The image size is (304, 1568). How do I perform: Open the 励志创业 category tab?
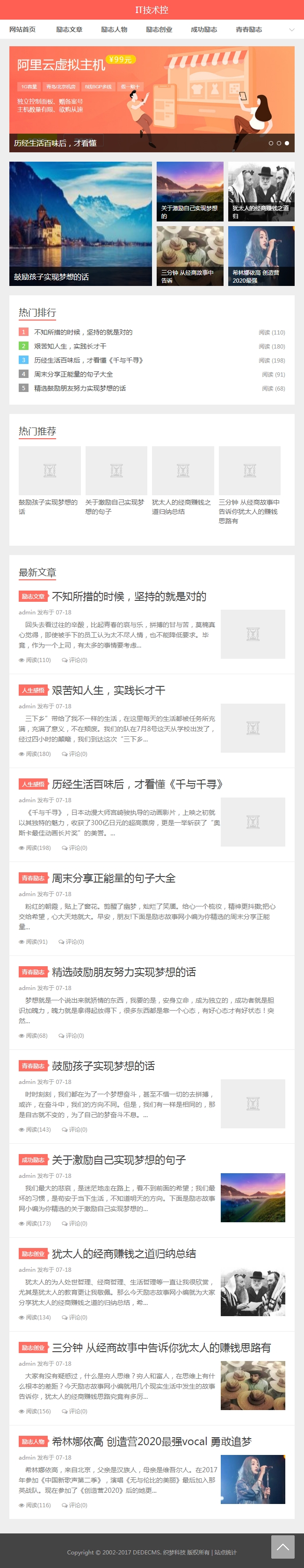coord(159,29)
